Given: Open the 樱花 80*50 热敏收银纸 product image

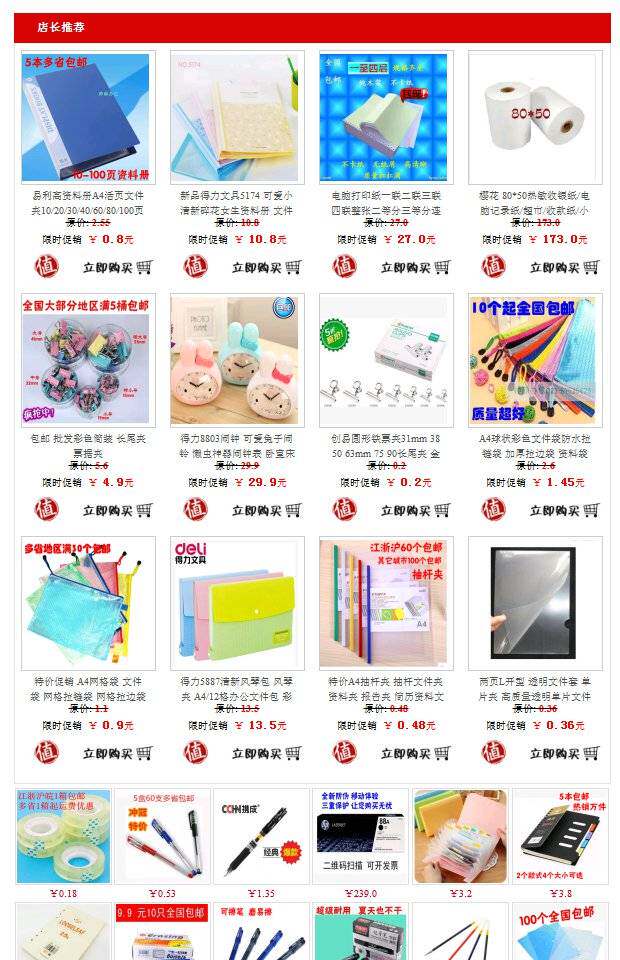Looking at the screenshot, I should point(534,118).
